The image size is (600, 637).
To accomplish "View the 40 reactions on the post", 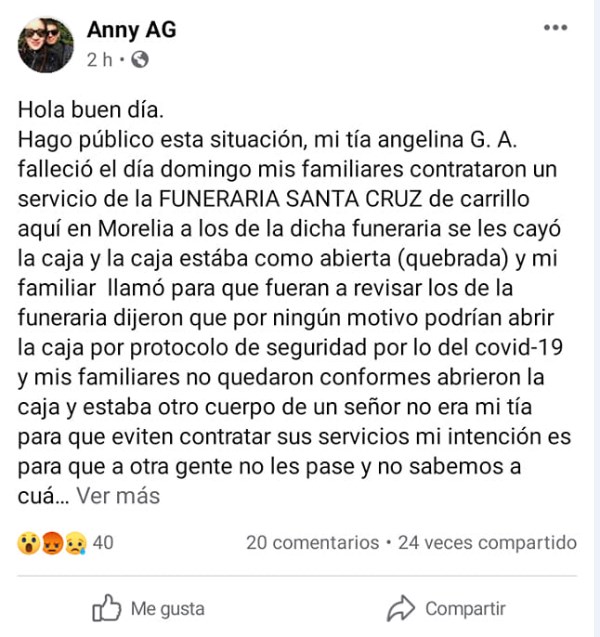I will pos(66,543).
